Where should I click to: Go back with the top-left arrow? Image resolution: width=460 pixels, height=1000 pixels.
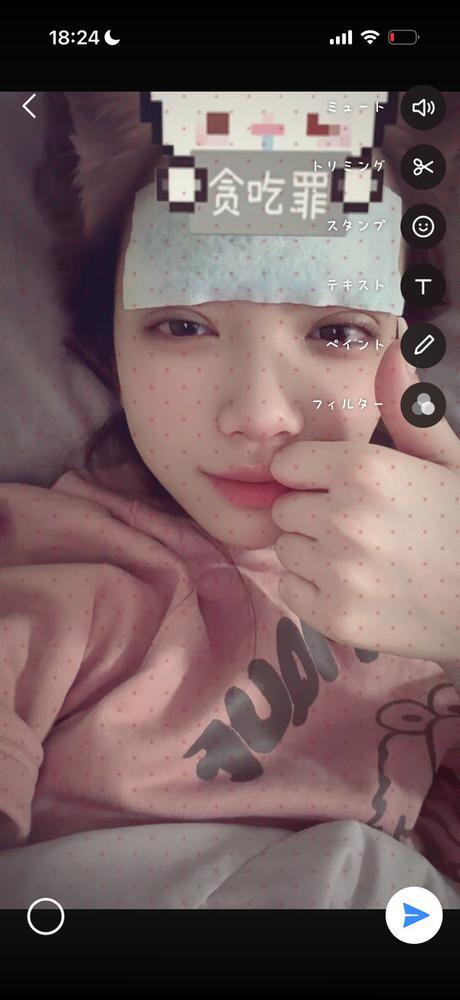coord(29,106)
